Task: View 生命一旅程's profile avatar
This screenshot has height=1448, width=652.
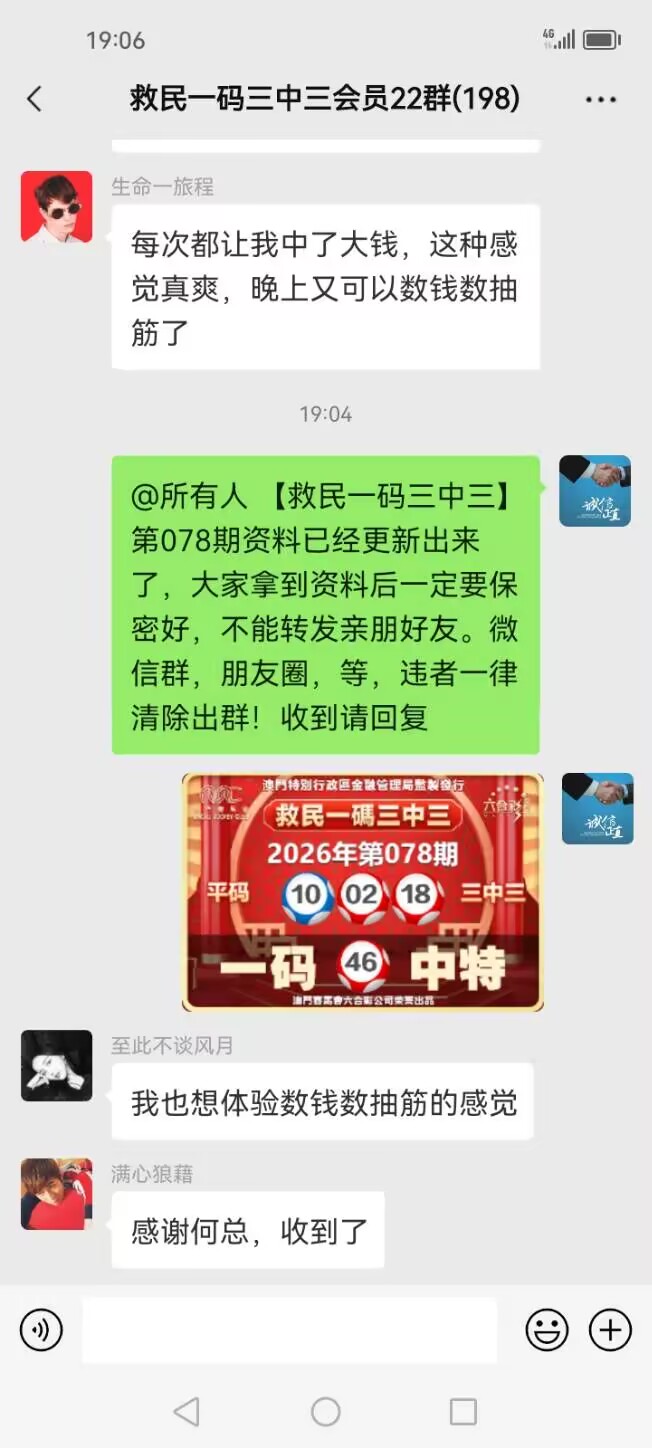Action: [56, 207]
